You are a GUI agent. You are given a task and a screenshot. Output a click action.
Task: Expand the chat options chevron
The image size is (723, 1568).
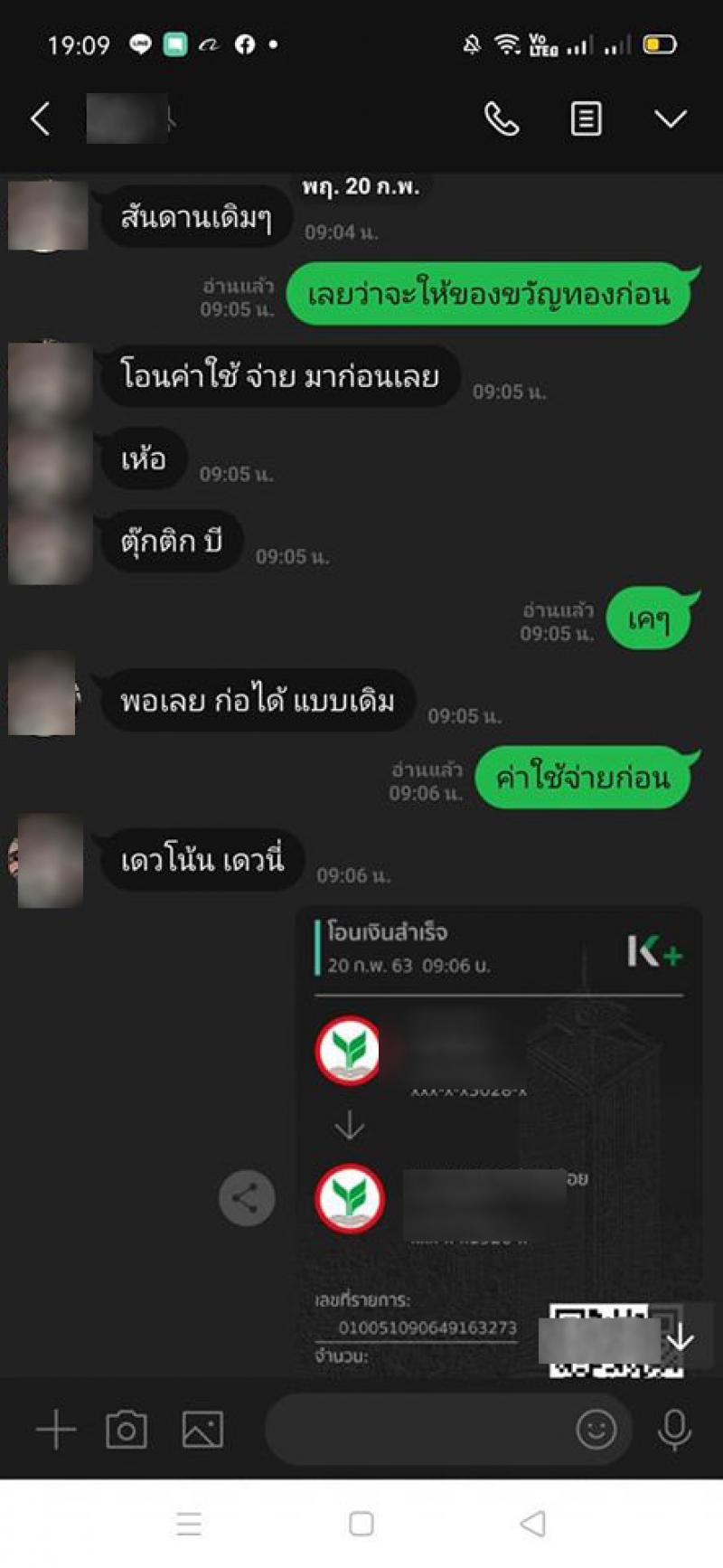coord(670,118)
